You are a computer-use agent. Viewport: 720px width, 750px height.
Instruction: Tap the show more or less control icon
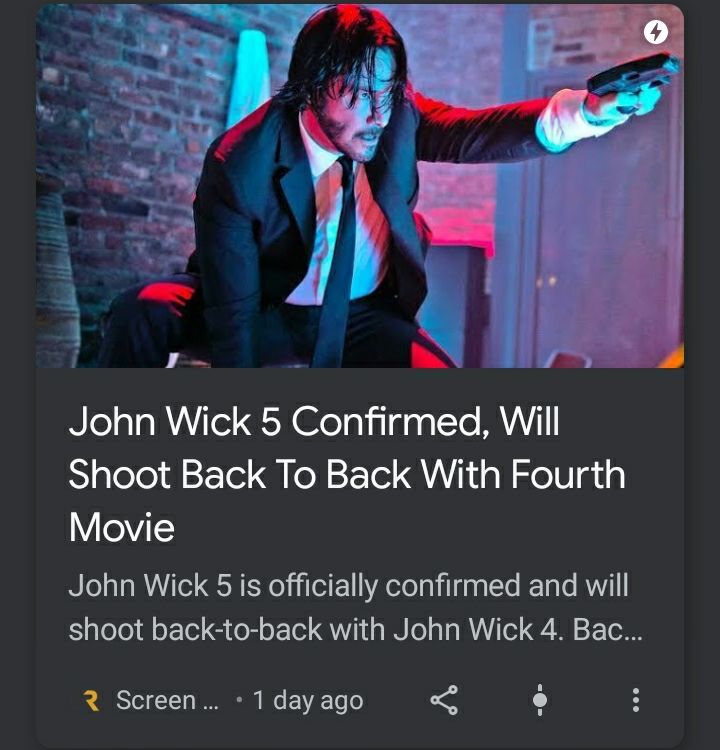coord(540,700)
